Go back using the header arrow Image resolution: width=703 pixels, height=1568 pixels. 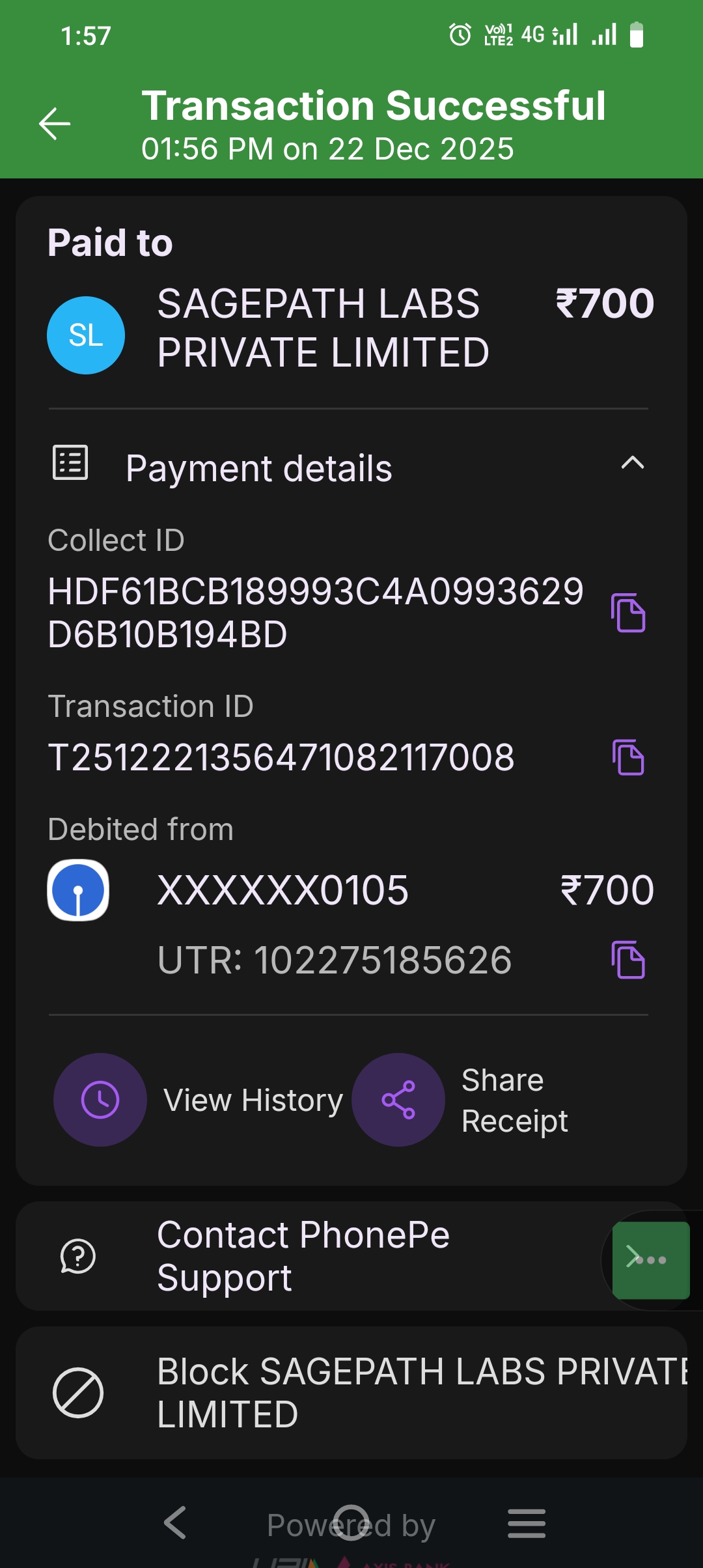tap(55, 124)
